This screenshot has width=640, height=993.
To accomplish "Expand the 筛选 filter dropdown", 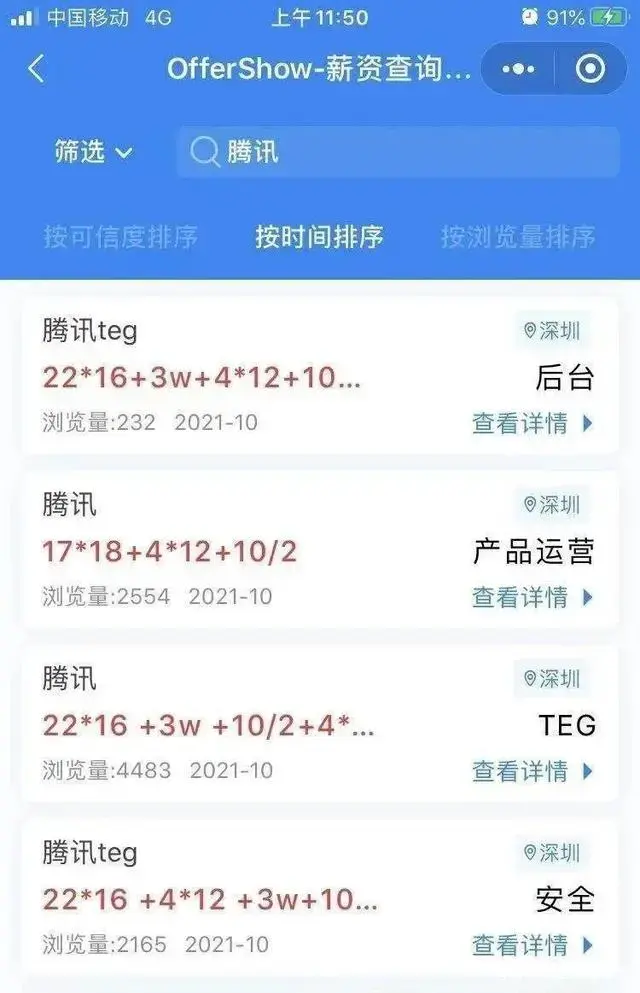I will coord(93,152).
